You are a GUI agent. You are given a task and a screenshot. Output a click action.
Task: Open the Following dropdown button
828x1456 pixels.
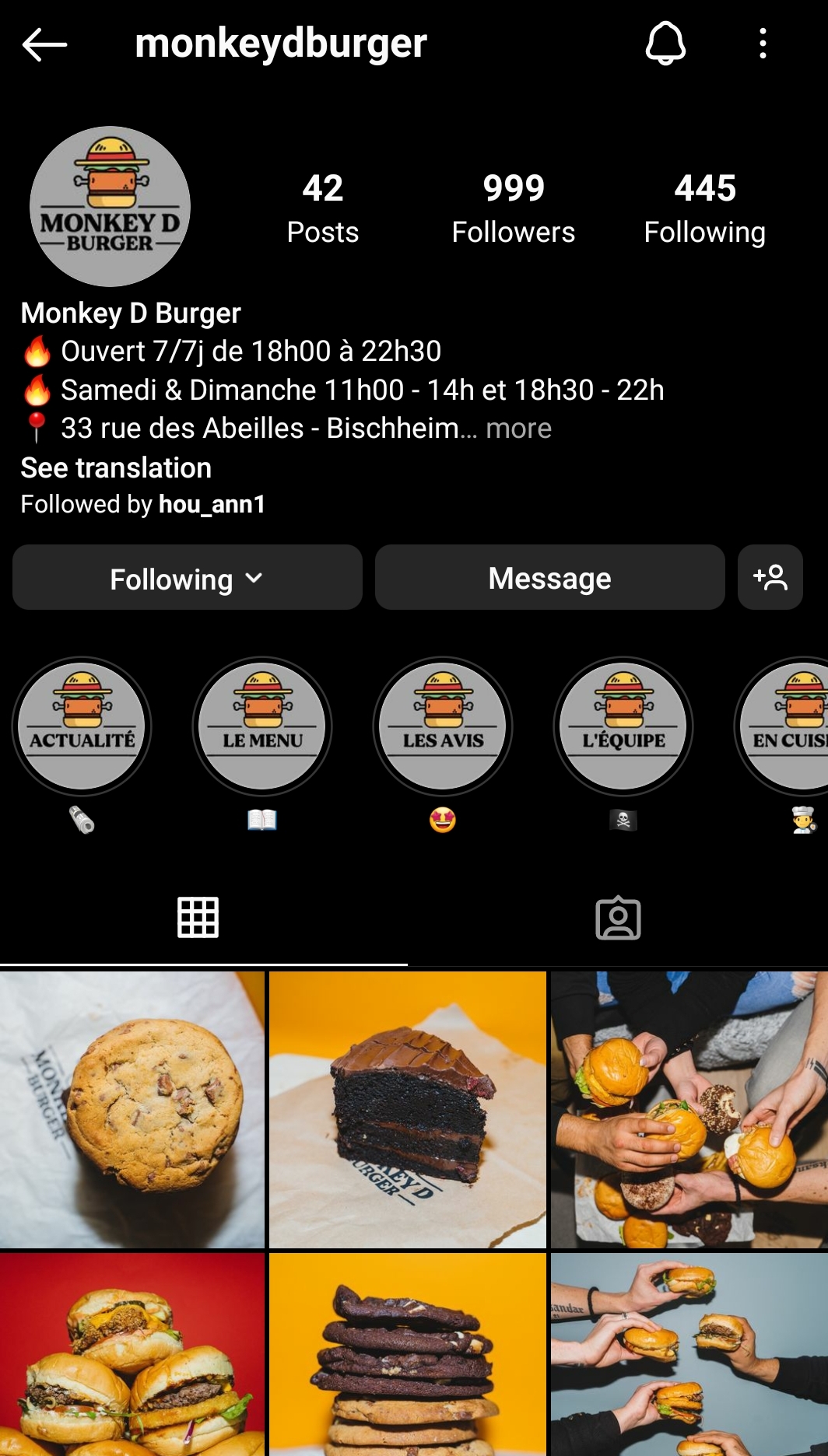[x=187, y=578]
